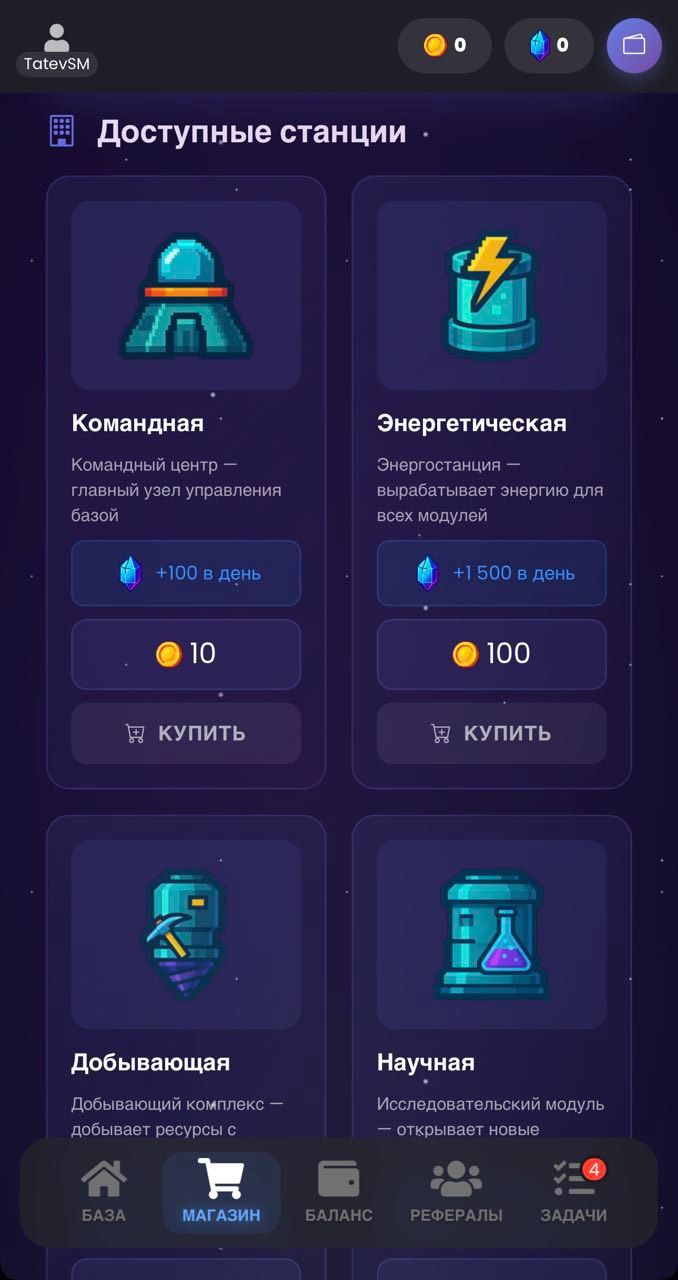The height and width of the screenshot is (1280, 678).
Task: Open the Рефералы tab
Action: click(456, 1192)
